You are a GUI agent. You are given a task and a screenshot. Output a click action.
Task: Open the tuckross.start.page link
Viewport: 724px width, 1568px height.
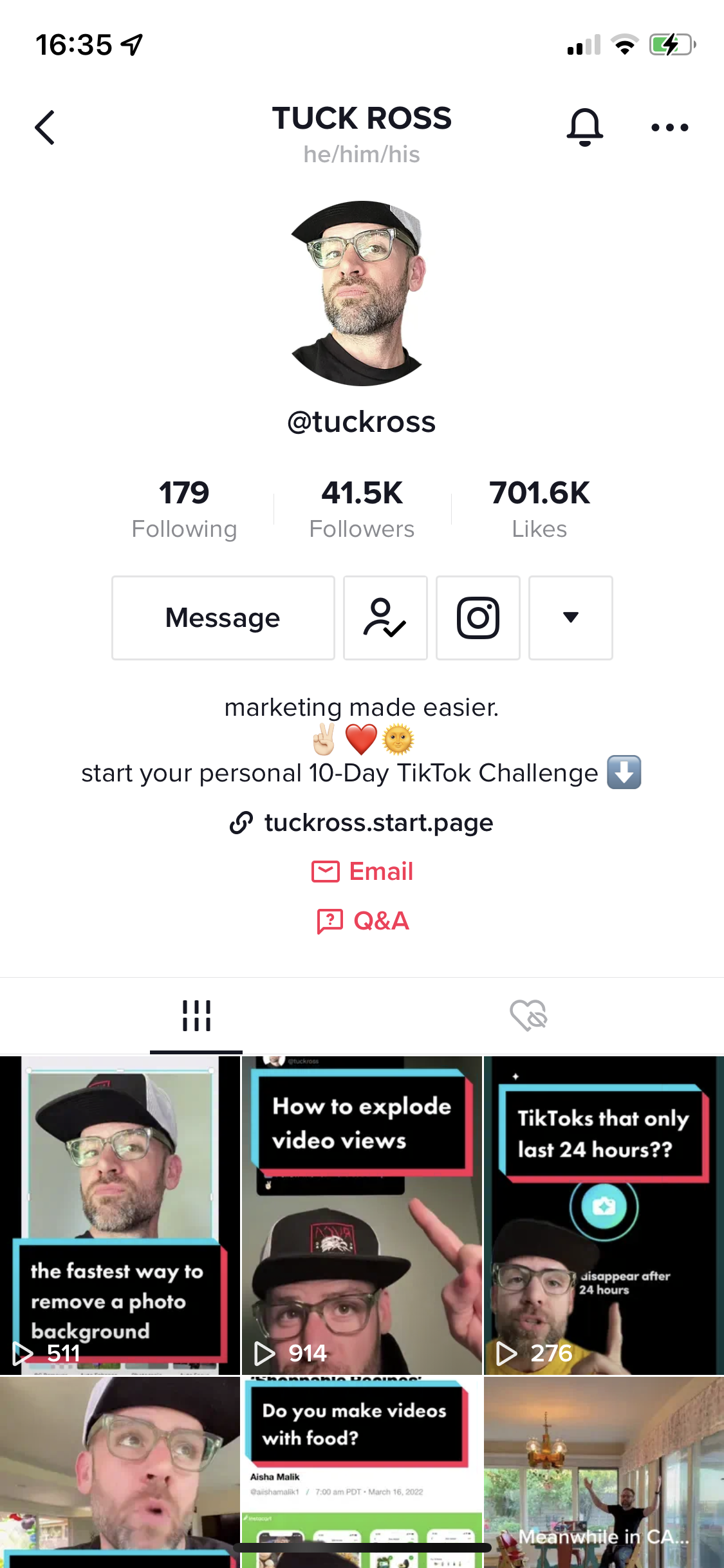click(x=378, y=823)
